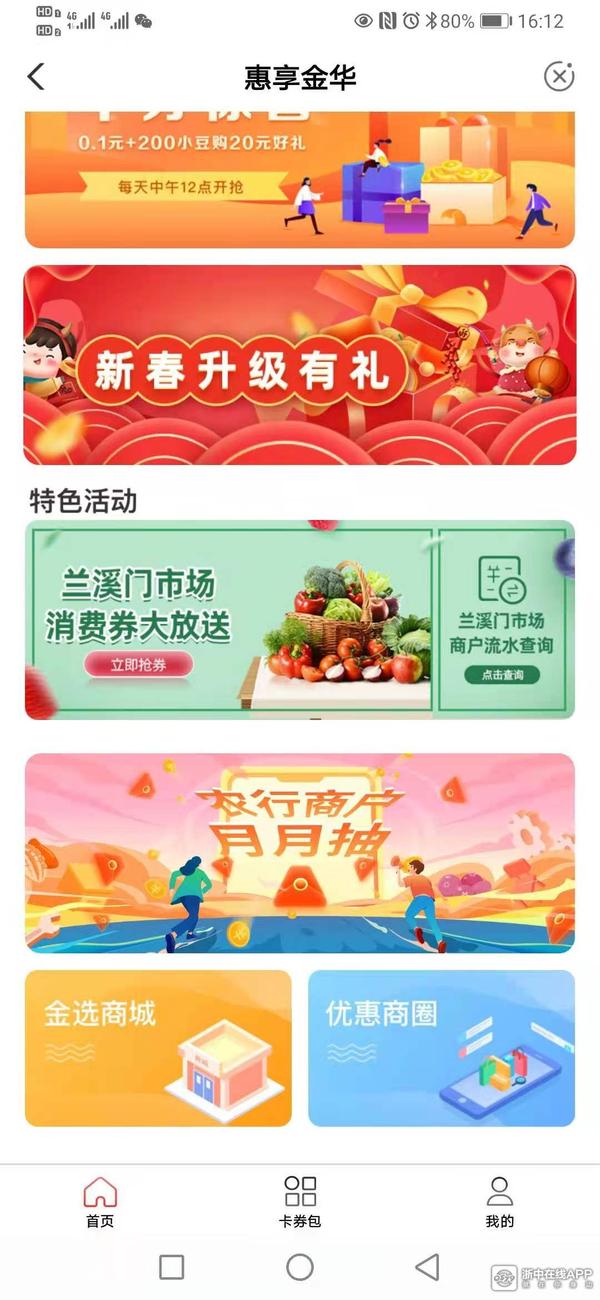The width and height of the screenshot is (600, 1300).
Task: Go back using the header arrow
Action: [x=36, y=77]
